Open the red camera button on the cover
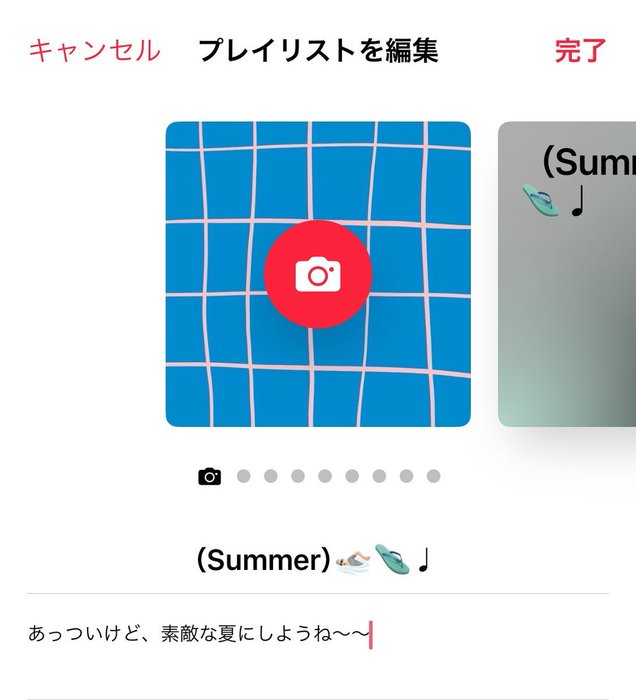The width and height of the screenshot is (636, 700). [x=318, y=274]
